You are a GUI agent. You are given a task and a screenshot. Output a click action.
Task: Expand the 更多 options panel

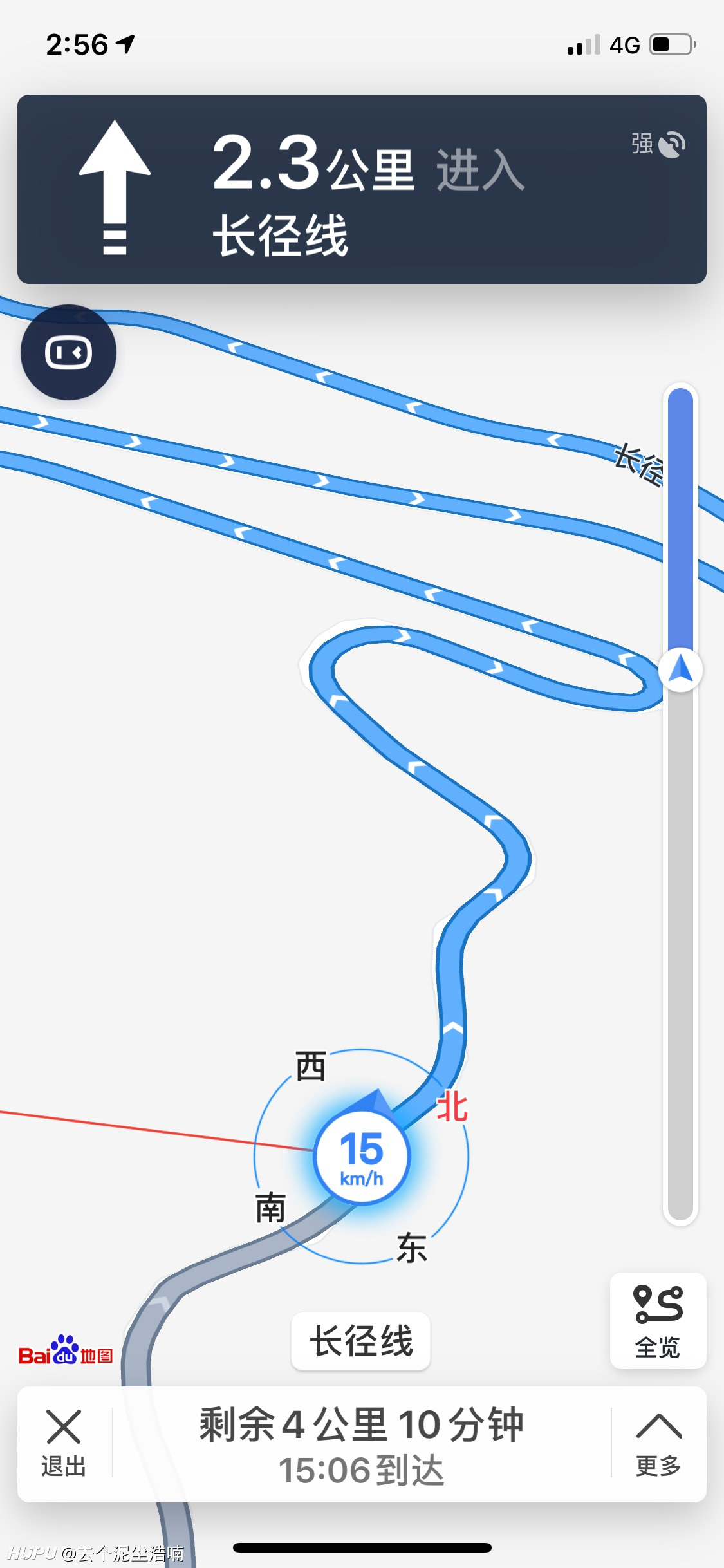click(x=658, y=1443)
